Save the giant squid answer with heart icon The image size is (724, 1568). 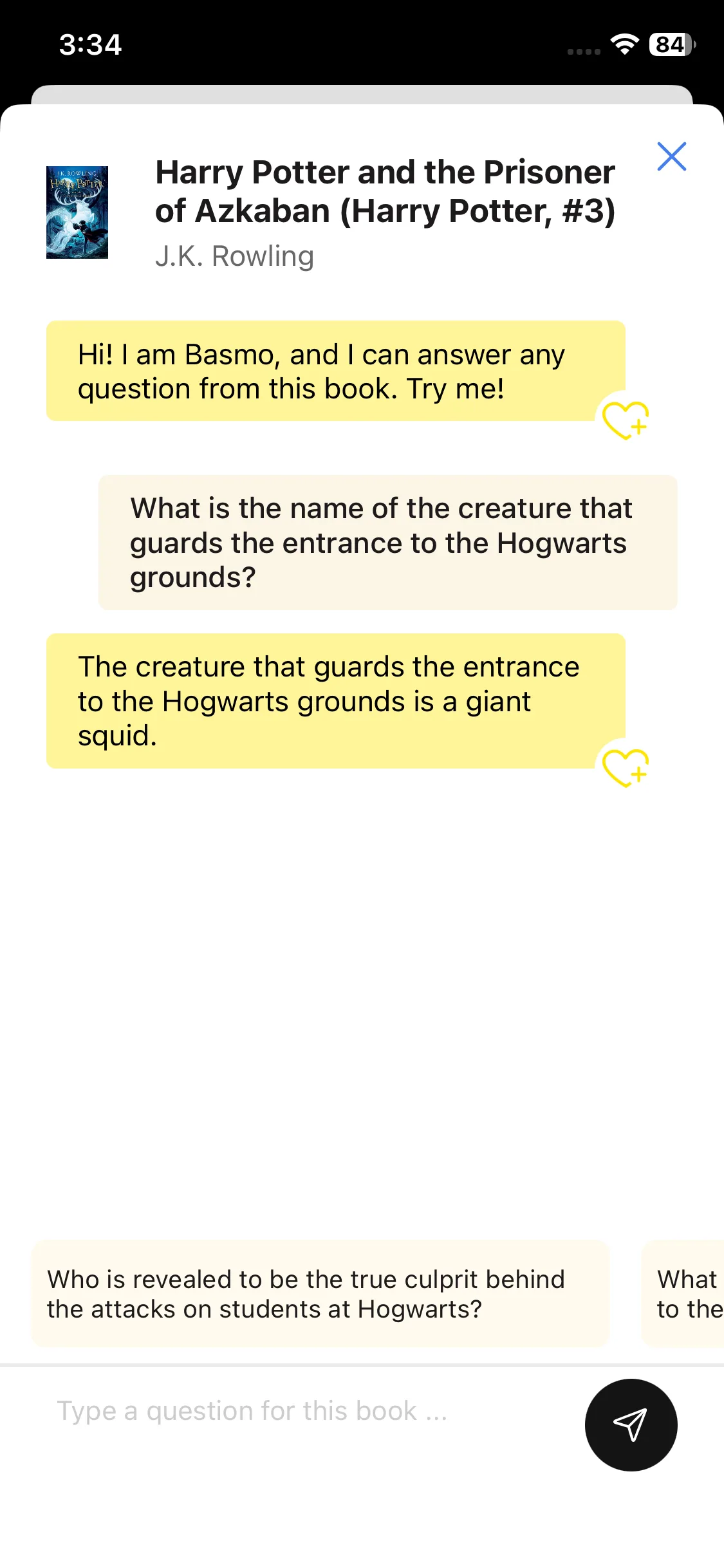[625, 768]
